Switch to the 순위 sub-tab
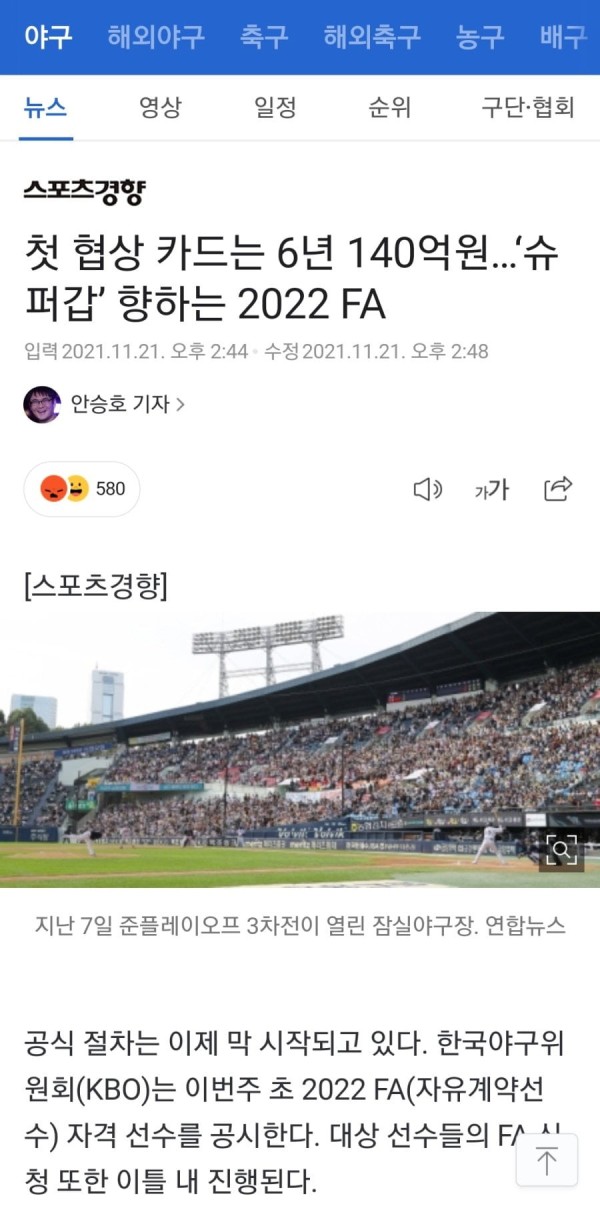The width and height of the screenshot is (600, 1218). 389,107
